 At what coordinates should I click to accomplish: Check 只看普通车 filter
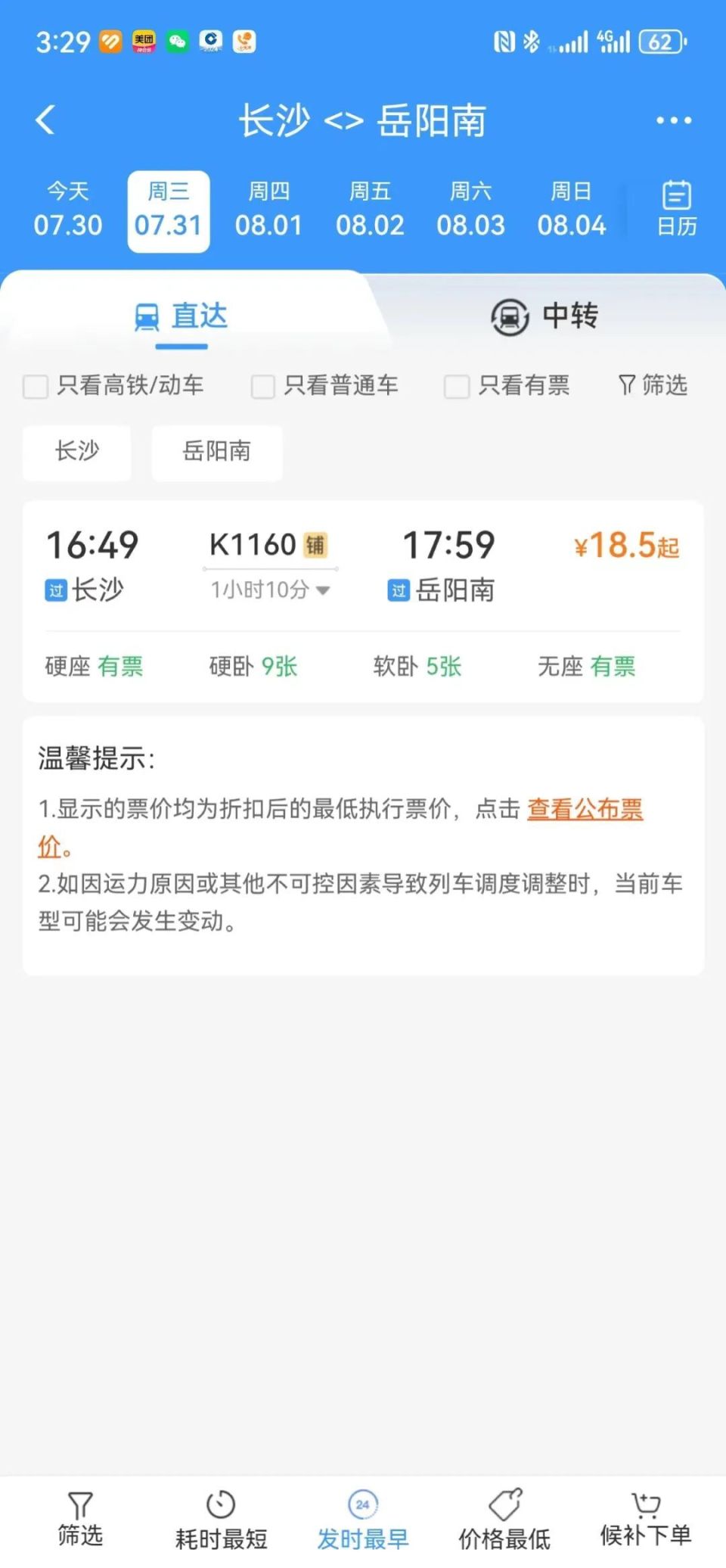click(325, 386)
